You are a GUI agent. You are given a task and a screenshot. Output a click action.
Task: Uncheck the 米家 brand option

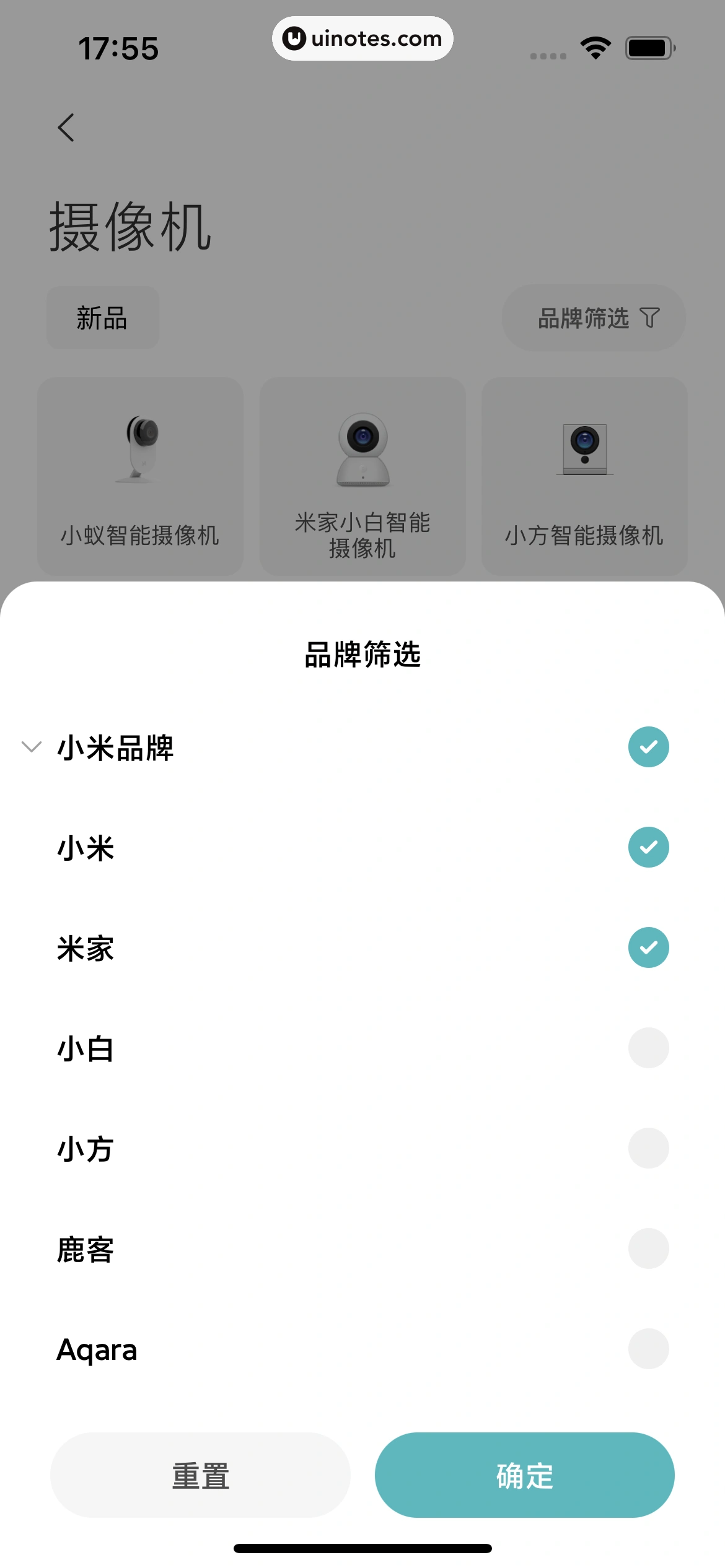(648, 947)
